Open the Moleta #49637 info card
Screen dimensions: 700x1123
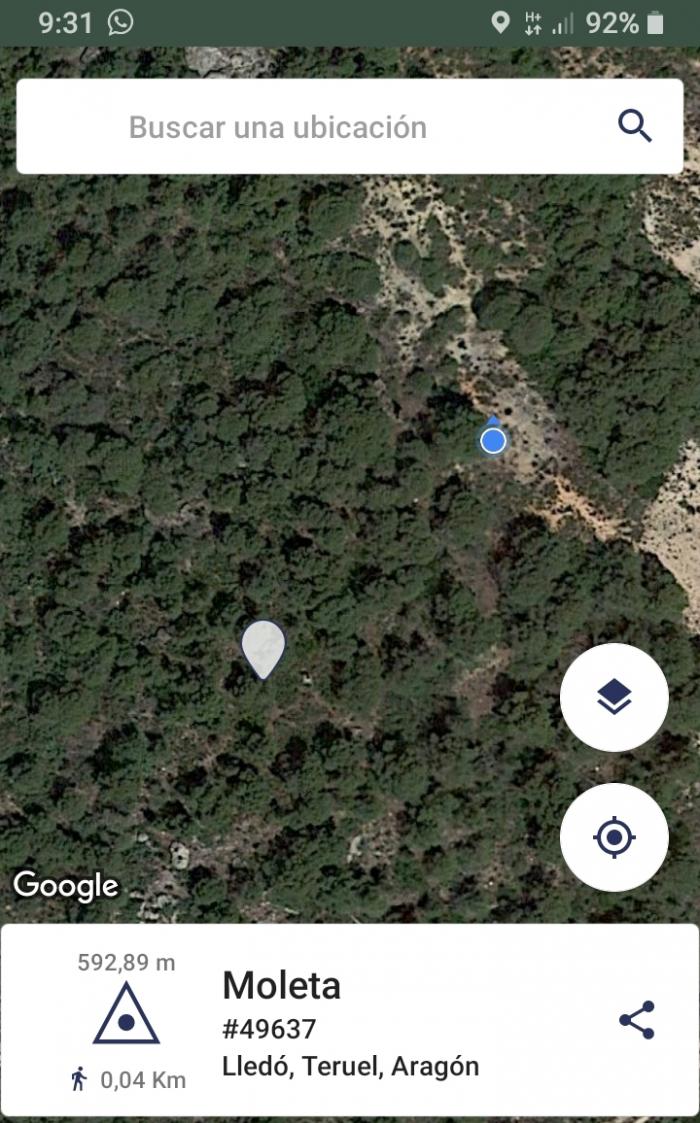pyautogui.click(x=350, y=1020)
